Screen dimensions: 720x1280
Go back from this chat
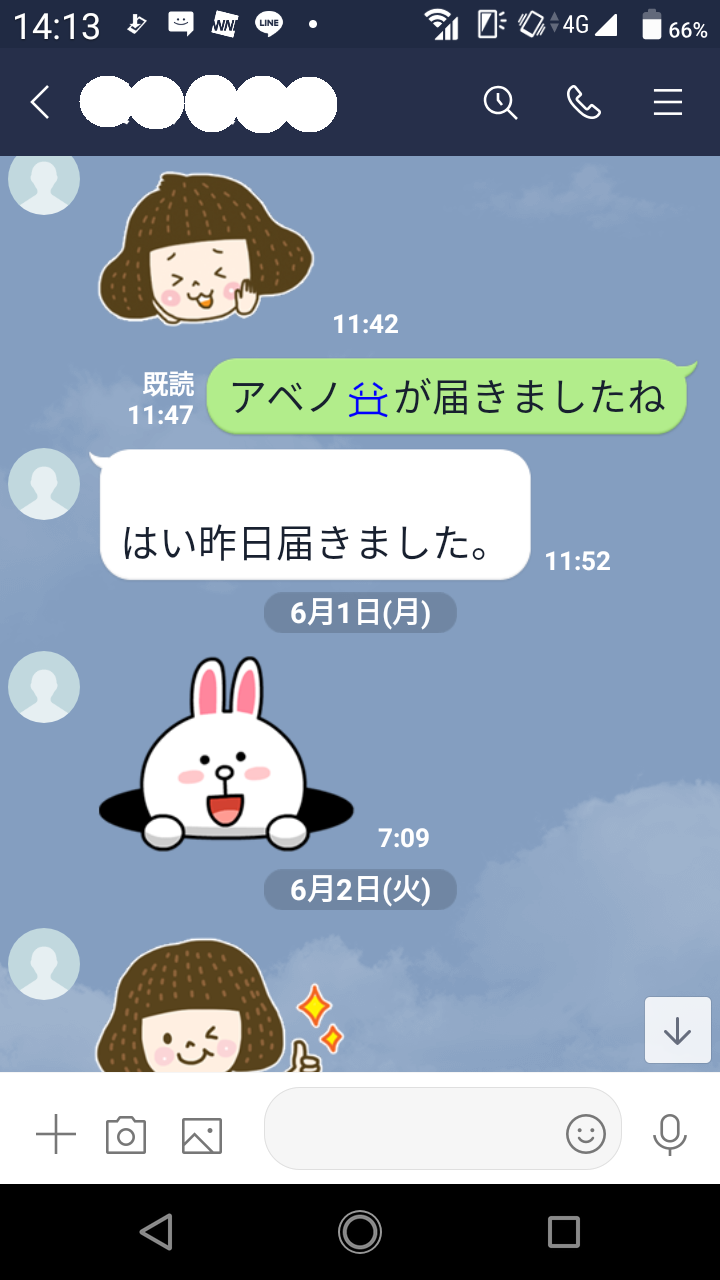pos(40,102)
